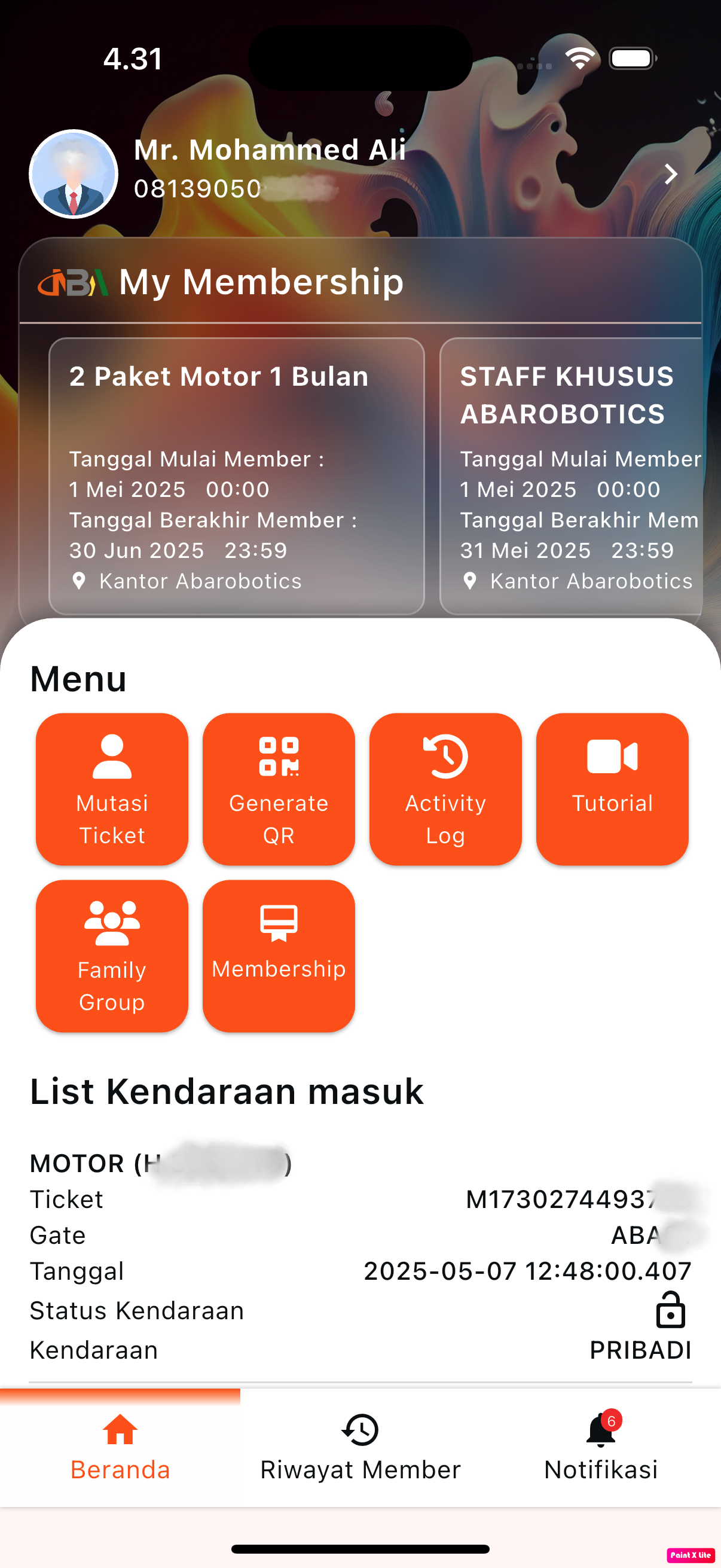The image size is (721, 1568).
Task: Open the Tutorial video section
Action: (x=612, y=789)
